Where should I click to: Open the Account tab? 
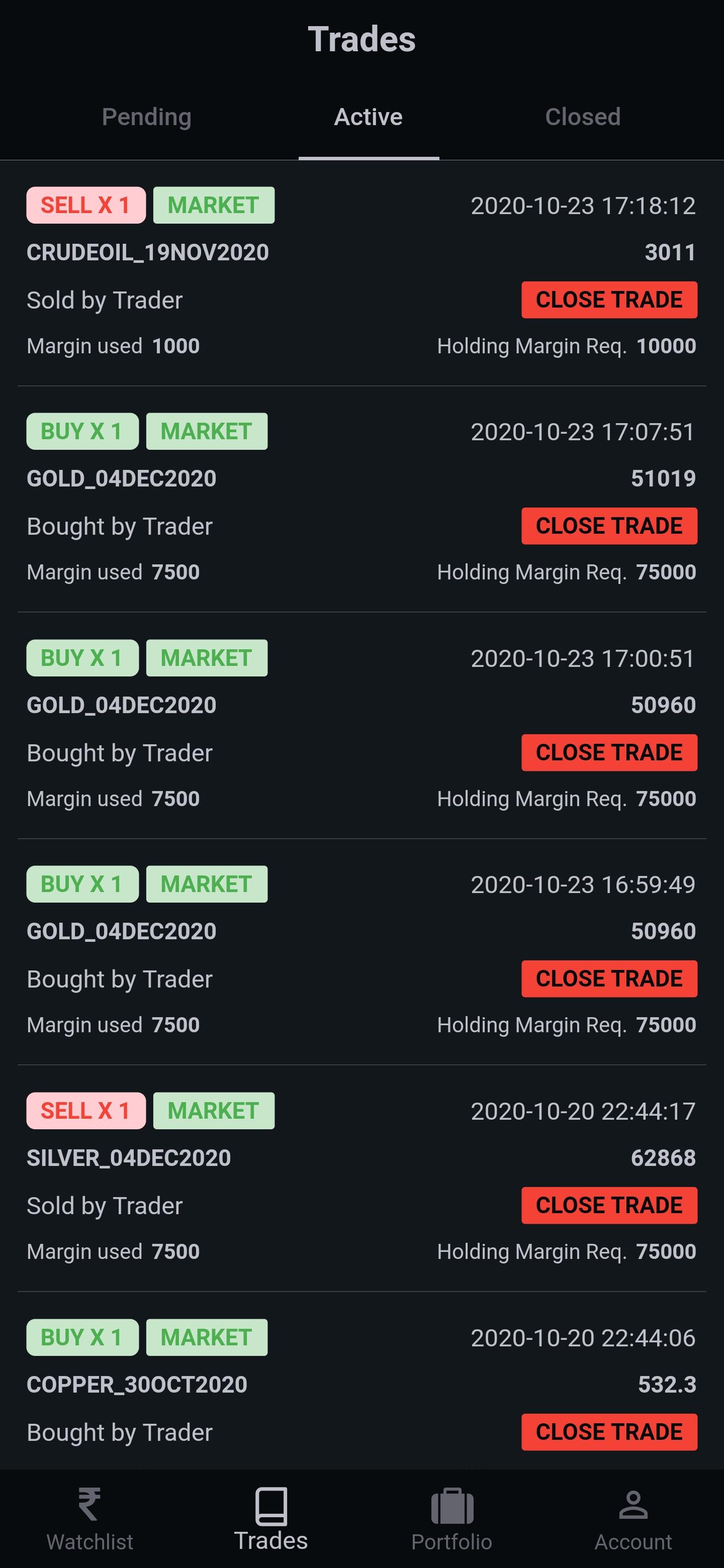[x=633, y=1519]
